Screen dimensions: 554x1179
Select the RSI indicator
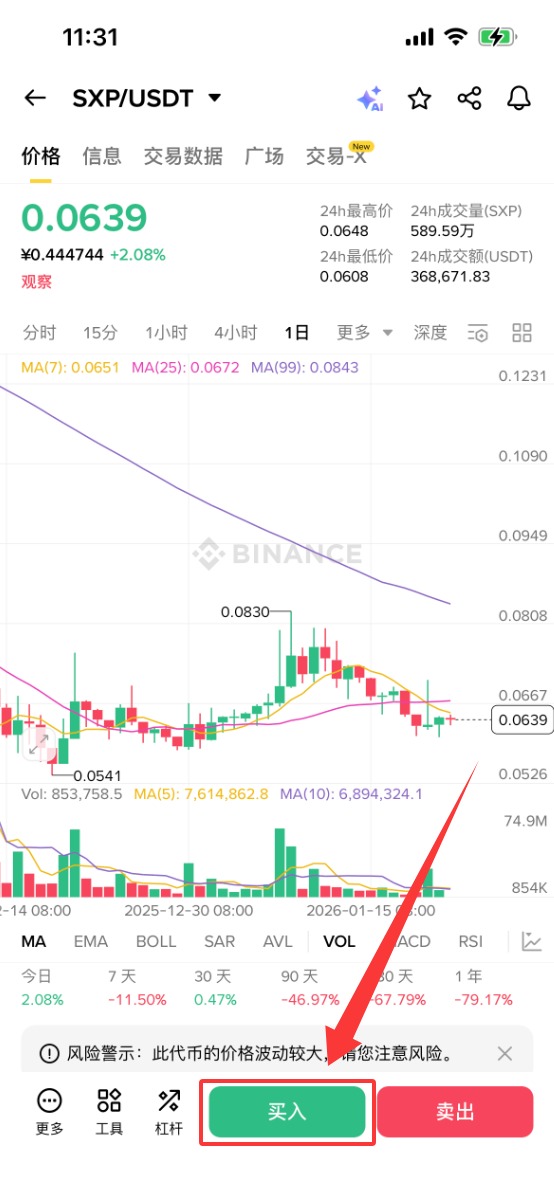(x=471, y=941)
